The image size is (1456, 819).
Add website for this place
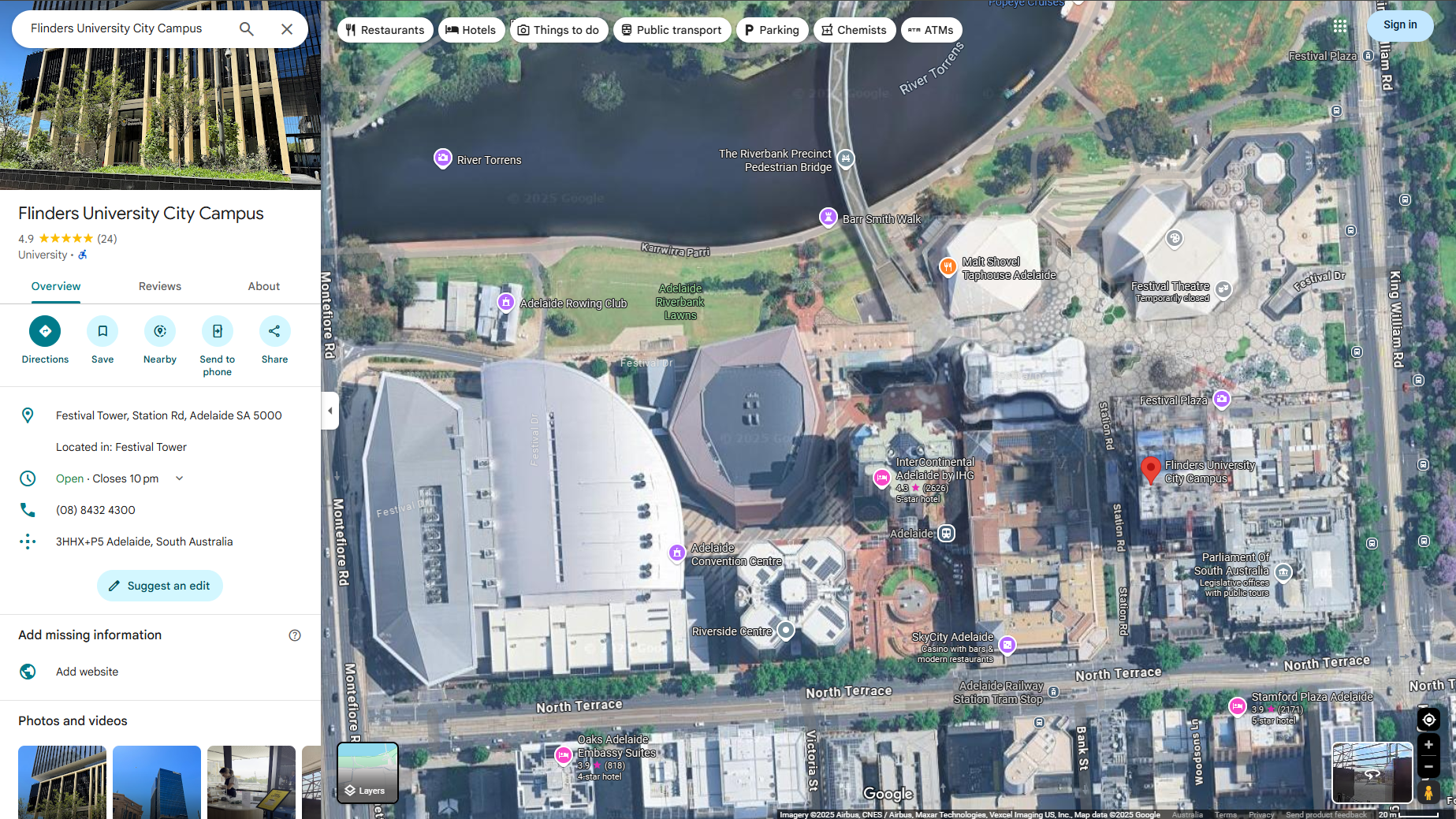[x=88, y=672]
